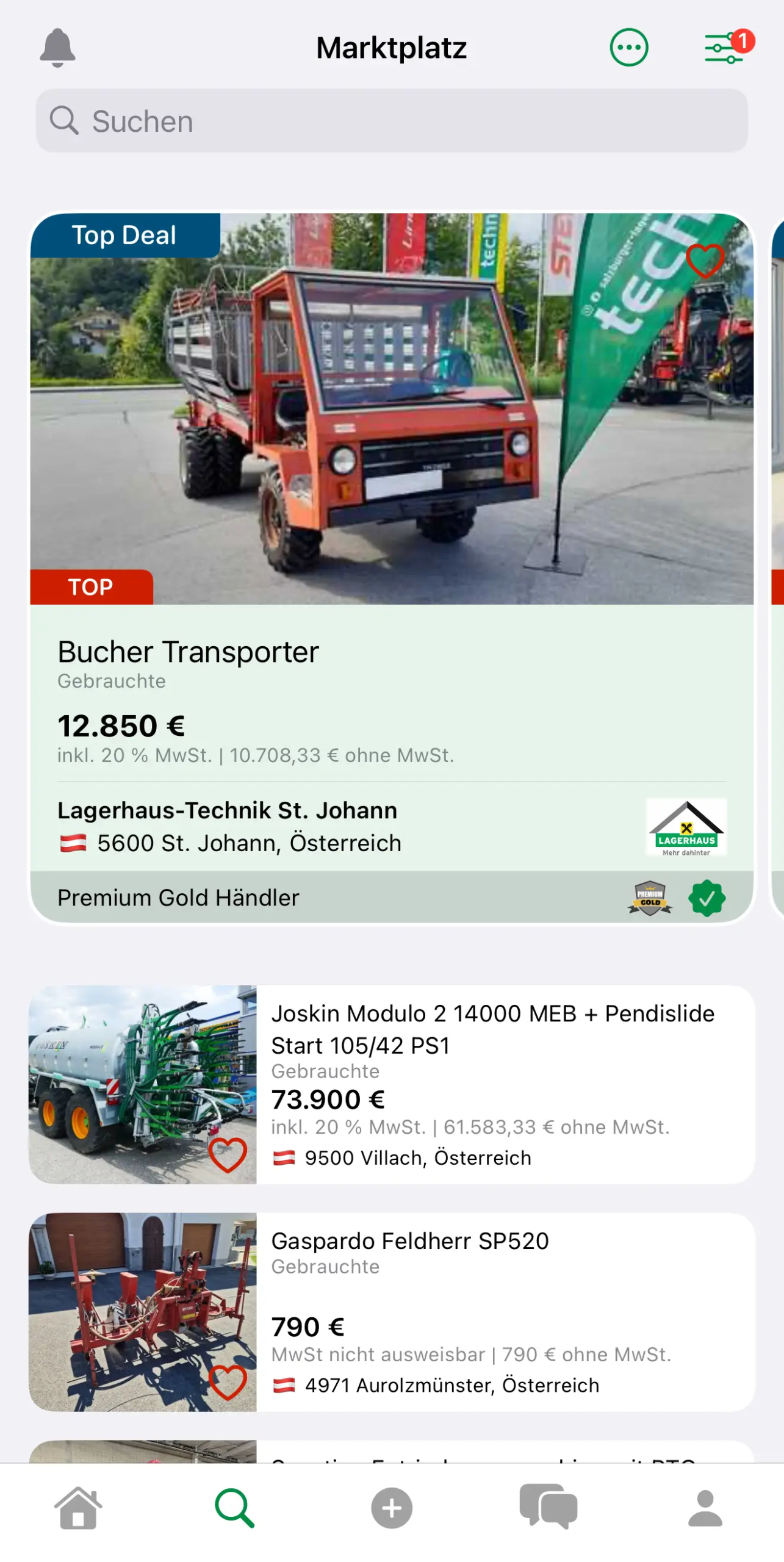784x1562 pixels.
Task: Unfavorite the Gaspardo Feldherr SP520 listing
Action: [x=227, y=1381]
